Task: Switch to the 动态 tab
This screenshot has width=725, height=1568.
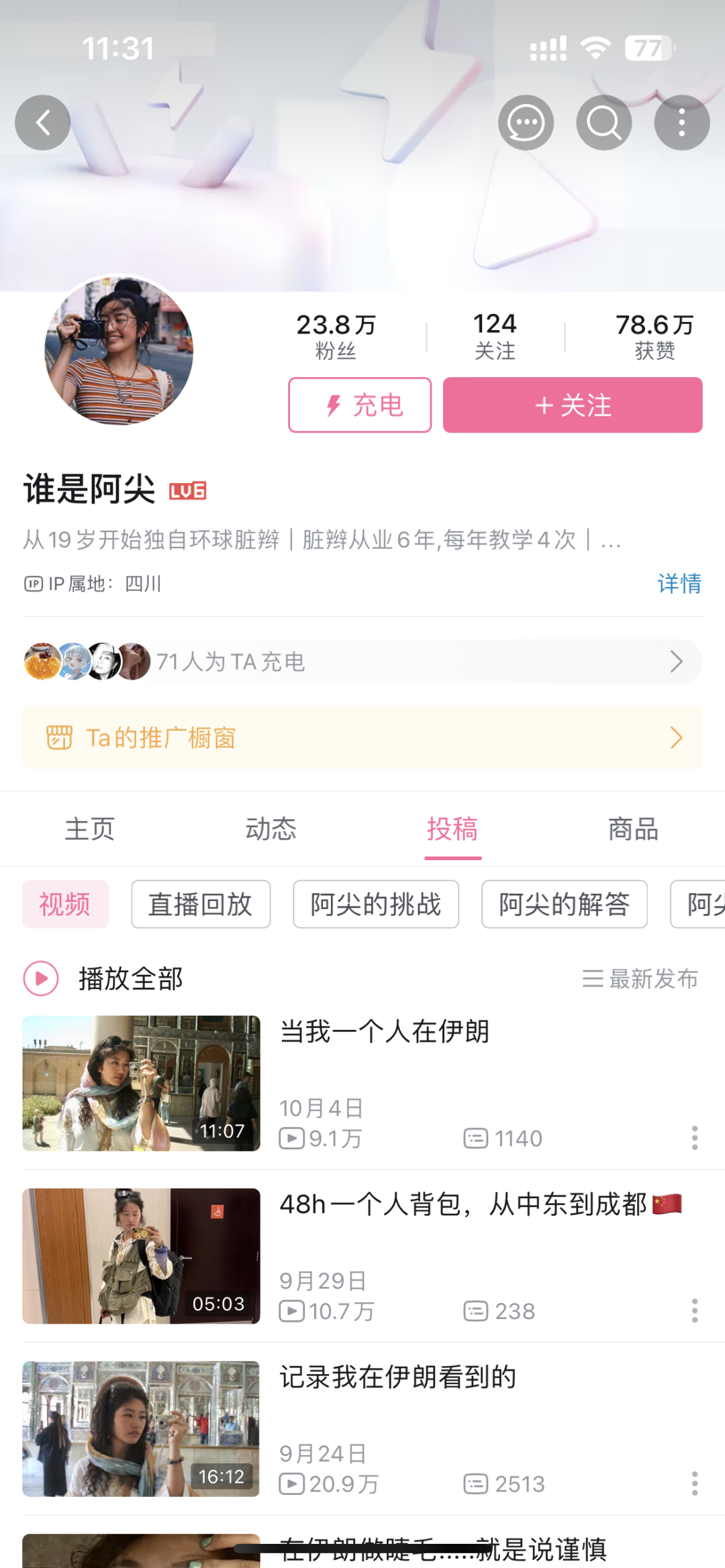Action: pos(271,829)
